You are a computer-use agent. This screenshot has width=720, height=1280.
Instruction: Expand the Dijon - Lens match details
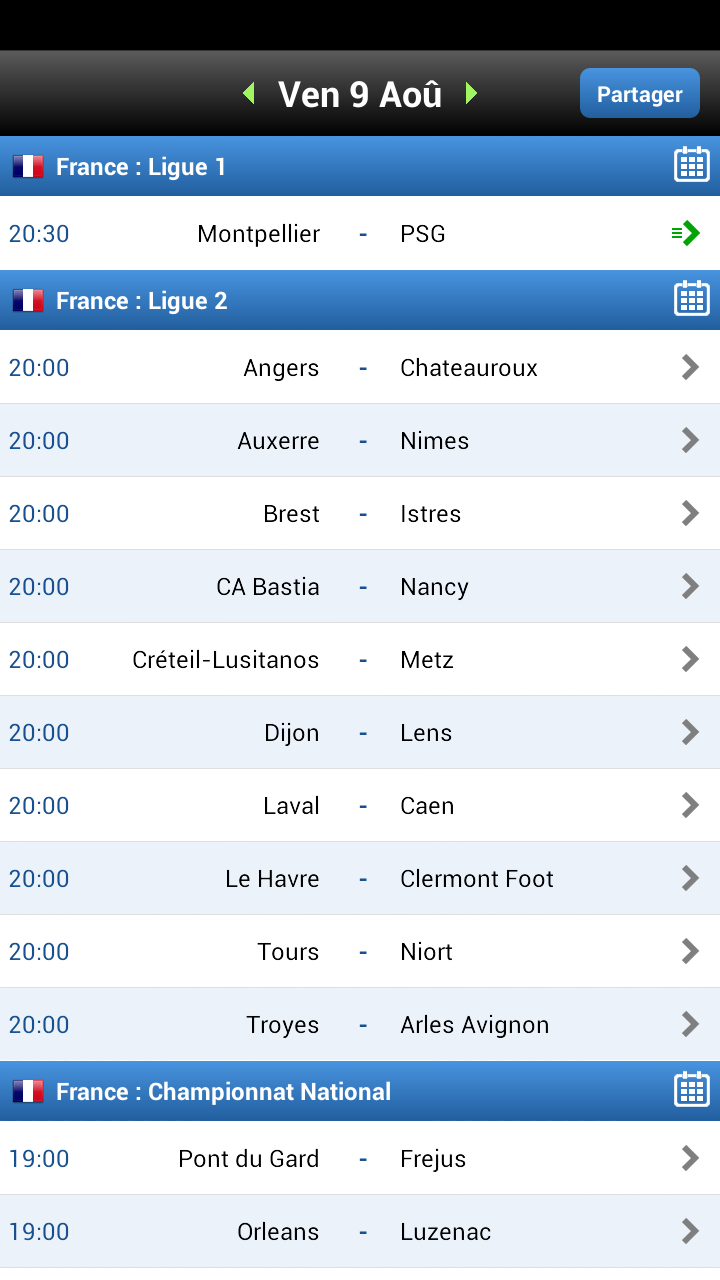point(688,732)
